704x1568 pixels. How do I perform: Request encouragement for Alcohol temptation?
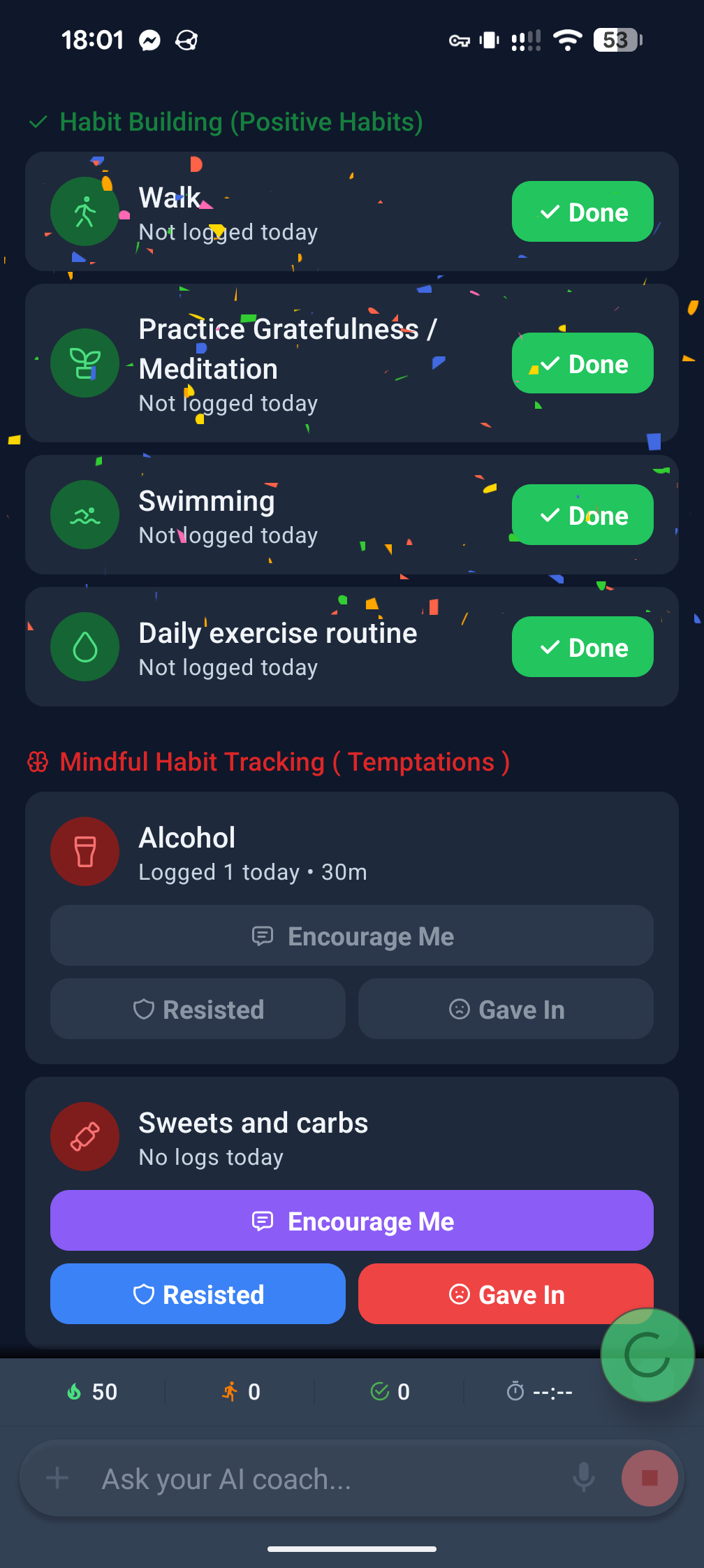point(351,936)
